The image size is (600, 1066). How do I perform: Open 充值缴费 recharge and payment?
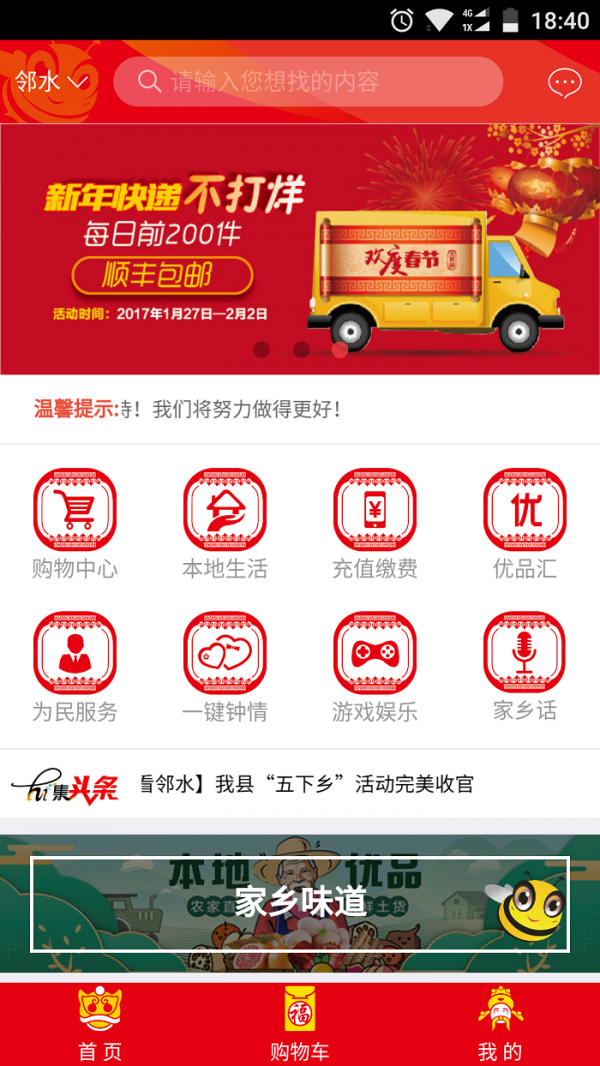point(375,524)
